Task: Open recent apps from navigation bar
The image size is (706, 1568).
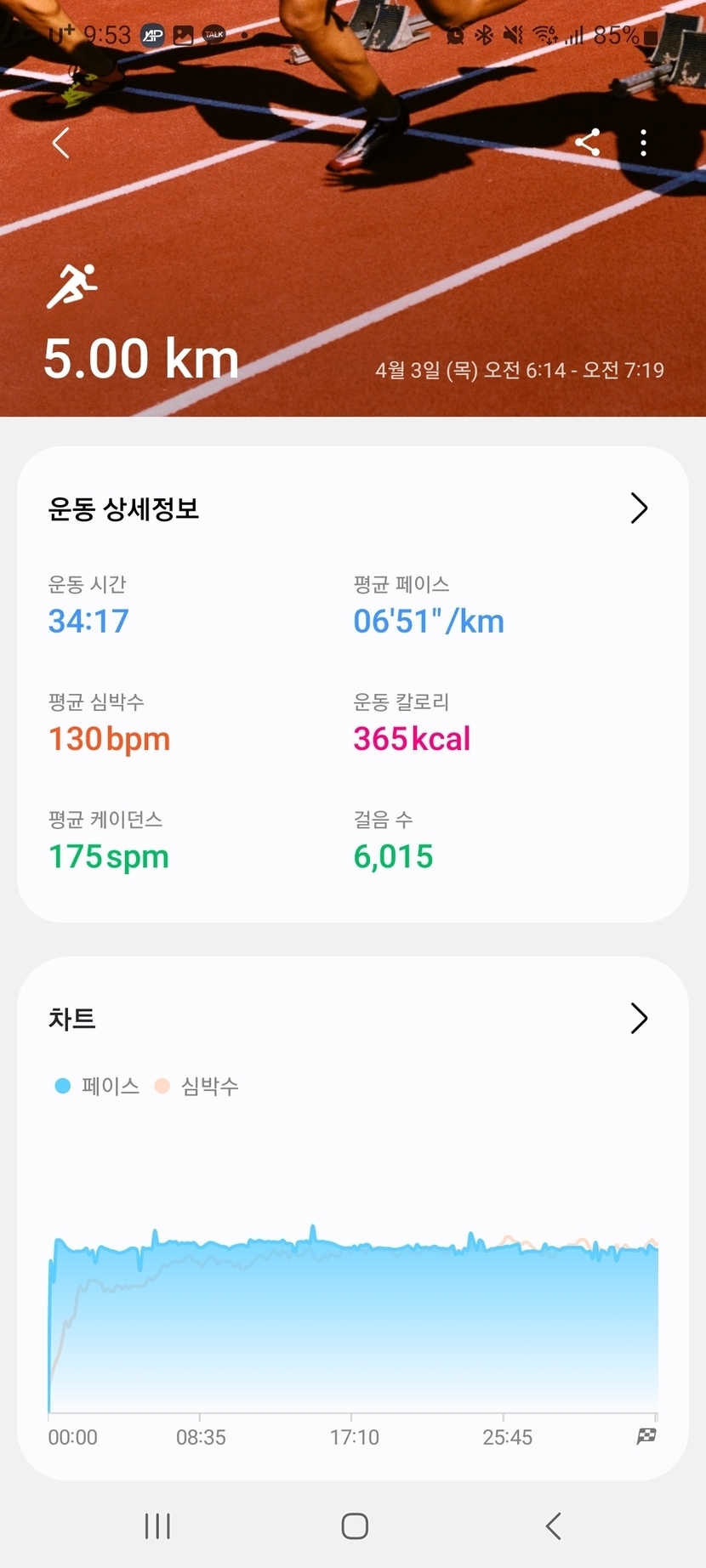Action: (157, 1525)
